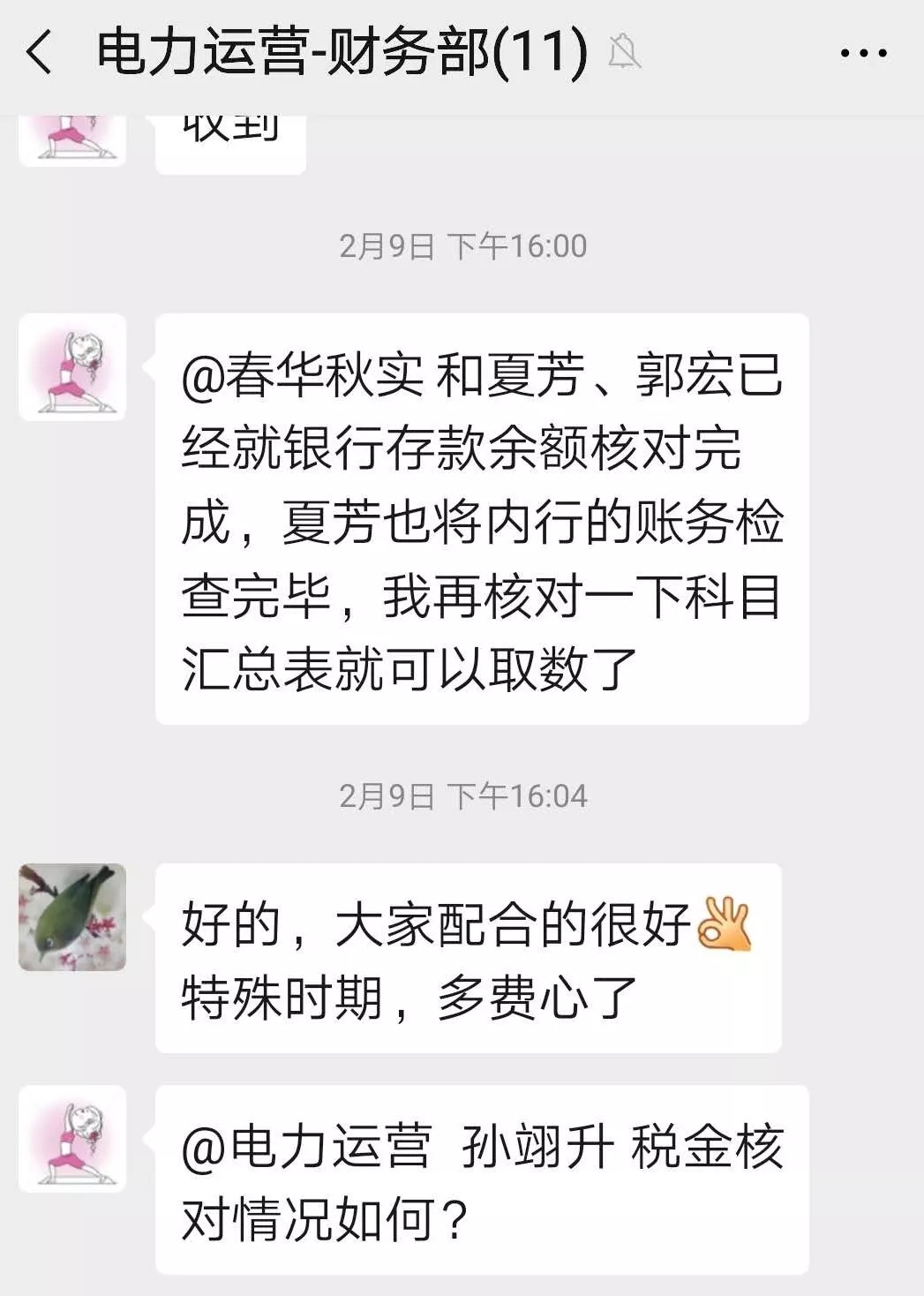
Task: Go back from the 电力运营-财务部 group chat
Action: point(39,52)
